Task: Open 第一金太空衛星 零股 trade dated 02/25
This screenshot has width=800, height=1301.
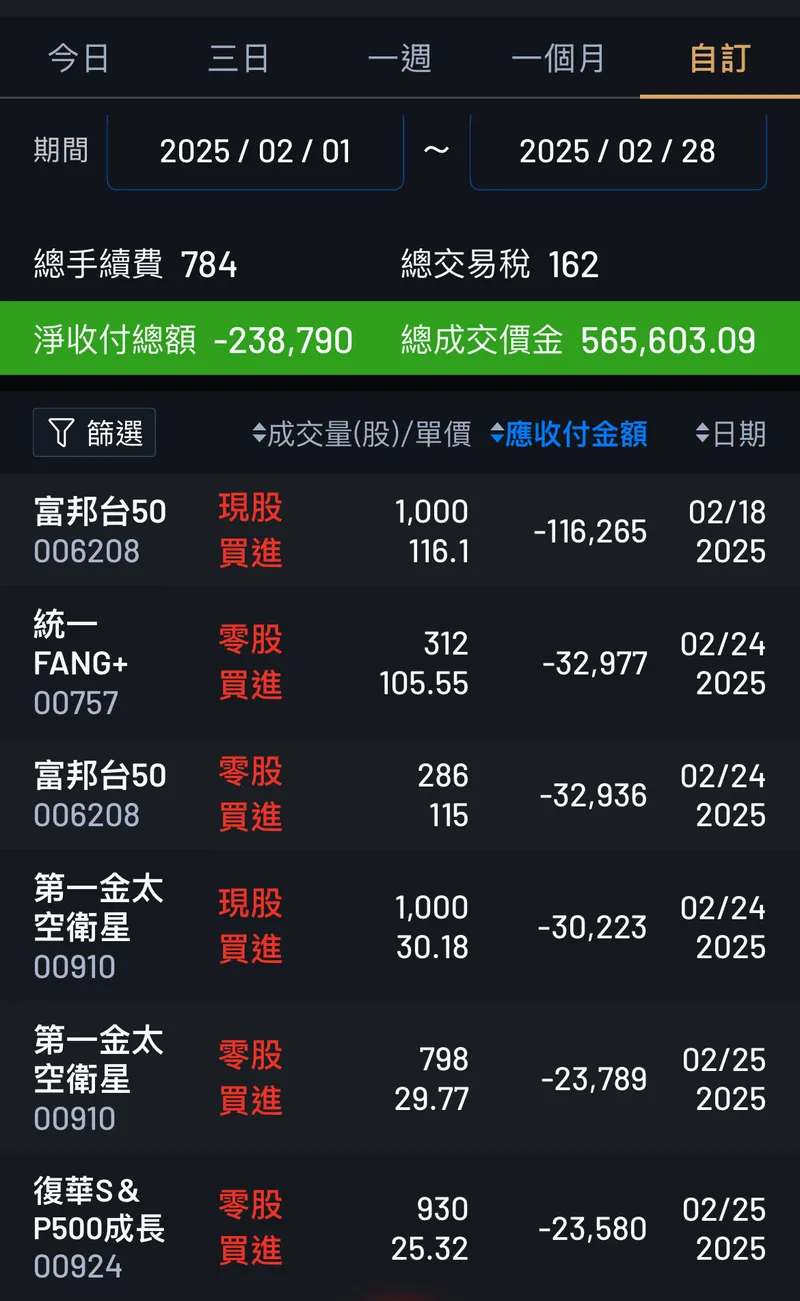Action: click(x=400, y=1079)
